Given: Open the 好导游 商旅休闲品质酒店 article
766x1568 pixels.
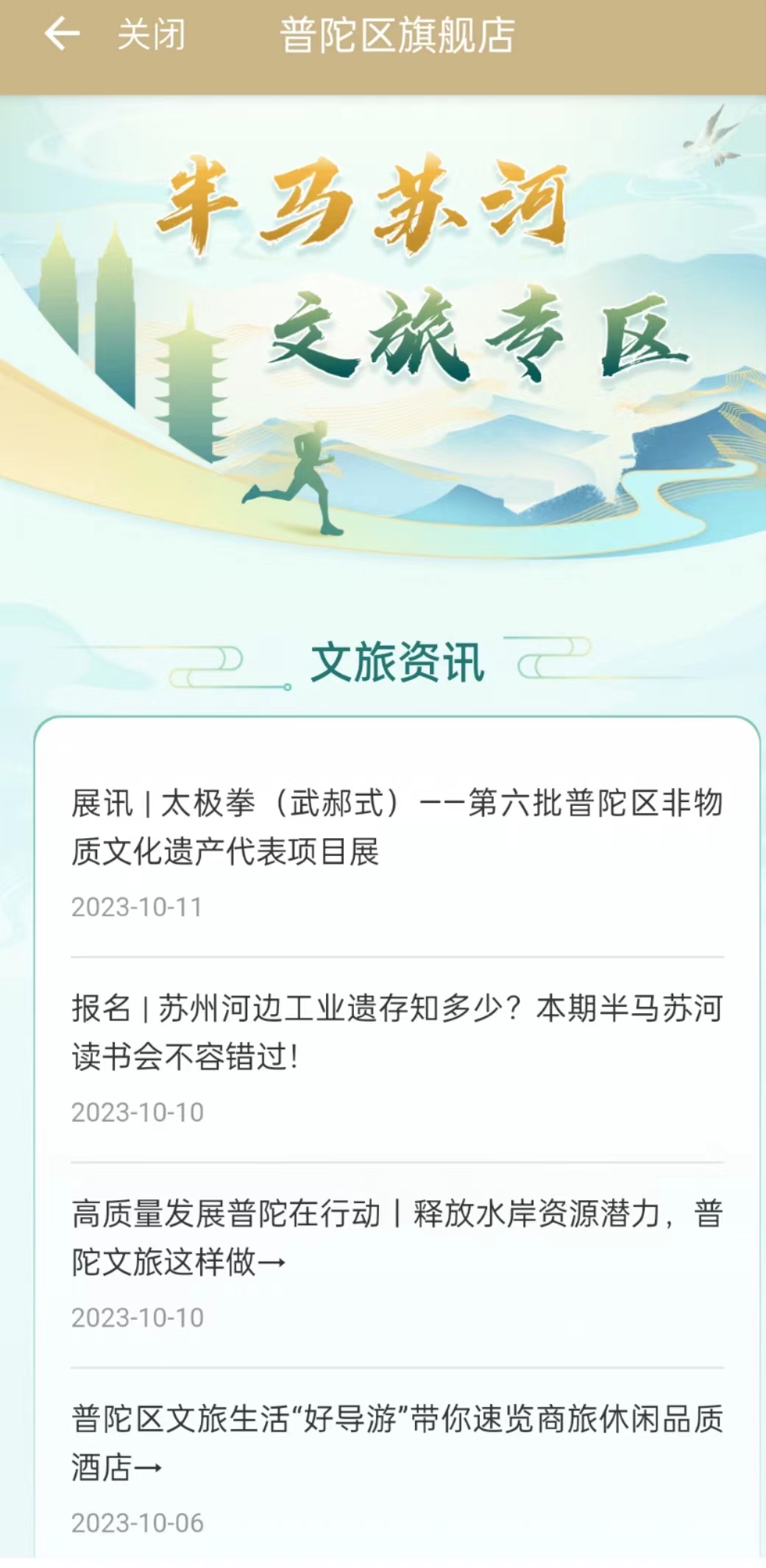Looking at the screenshot, I should tap(397, 1442).
